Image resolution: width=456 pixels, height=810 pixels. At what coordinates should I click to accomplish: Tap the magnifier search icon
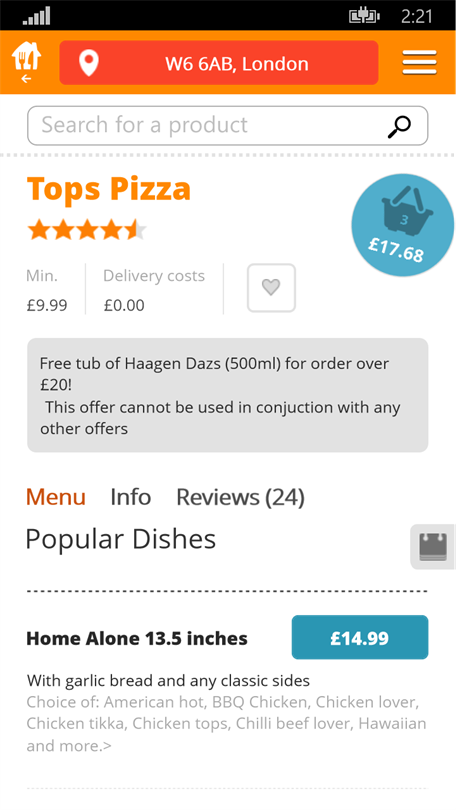399,127
